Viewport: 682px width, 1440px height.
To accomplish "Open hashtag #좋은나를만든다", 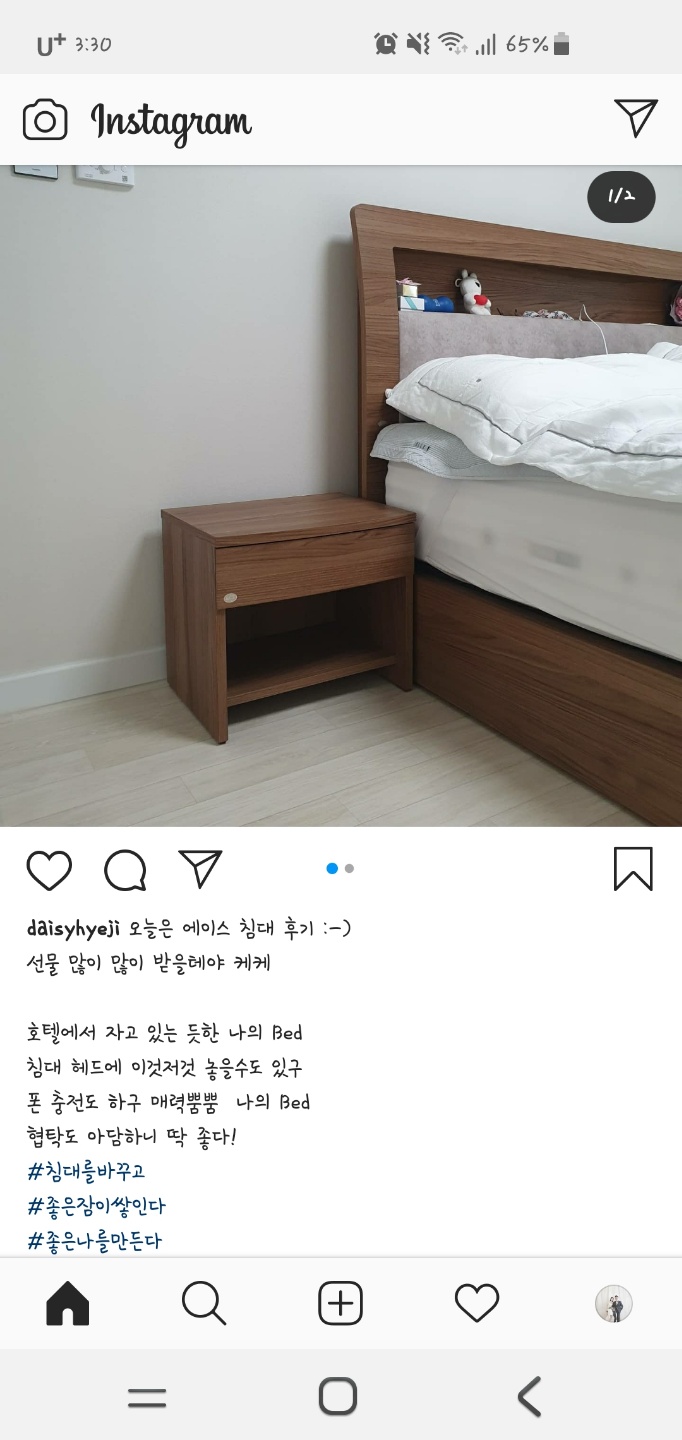I will point(94,1241).
